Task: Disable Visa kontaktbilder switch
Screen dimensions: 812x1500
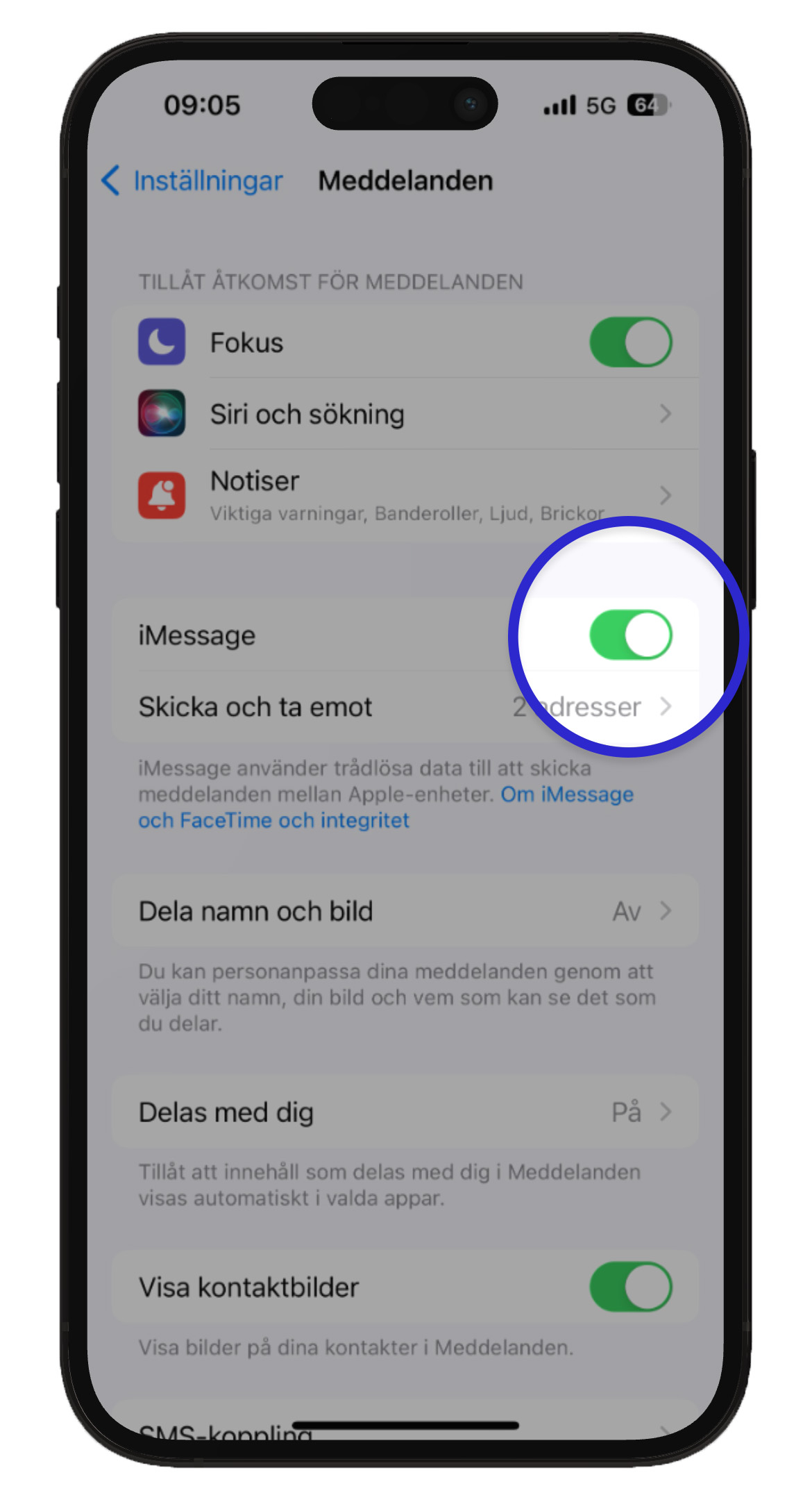Action: [x=629, y=1287]
